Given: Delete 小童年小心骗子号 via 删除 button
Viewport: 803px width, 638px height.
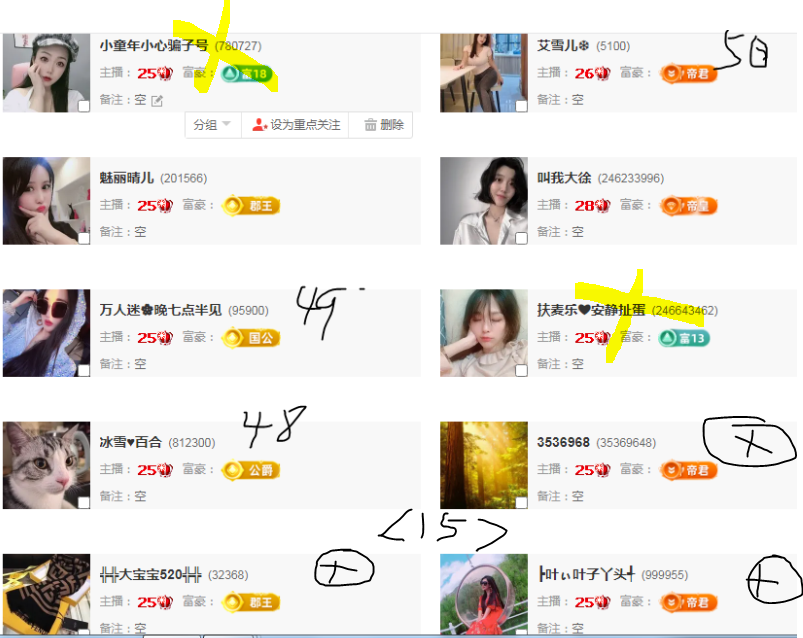Looking at the screenshot, I should [x=385, y=125].
